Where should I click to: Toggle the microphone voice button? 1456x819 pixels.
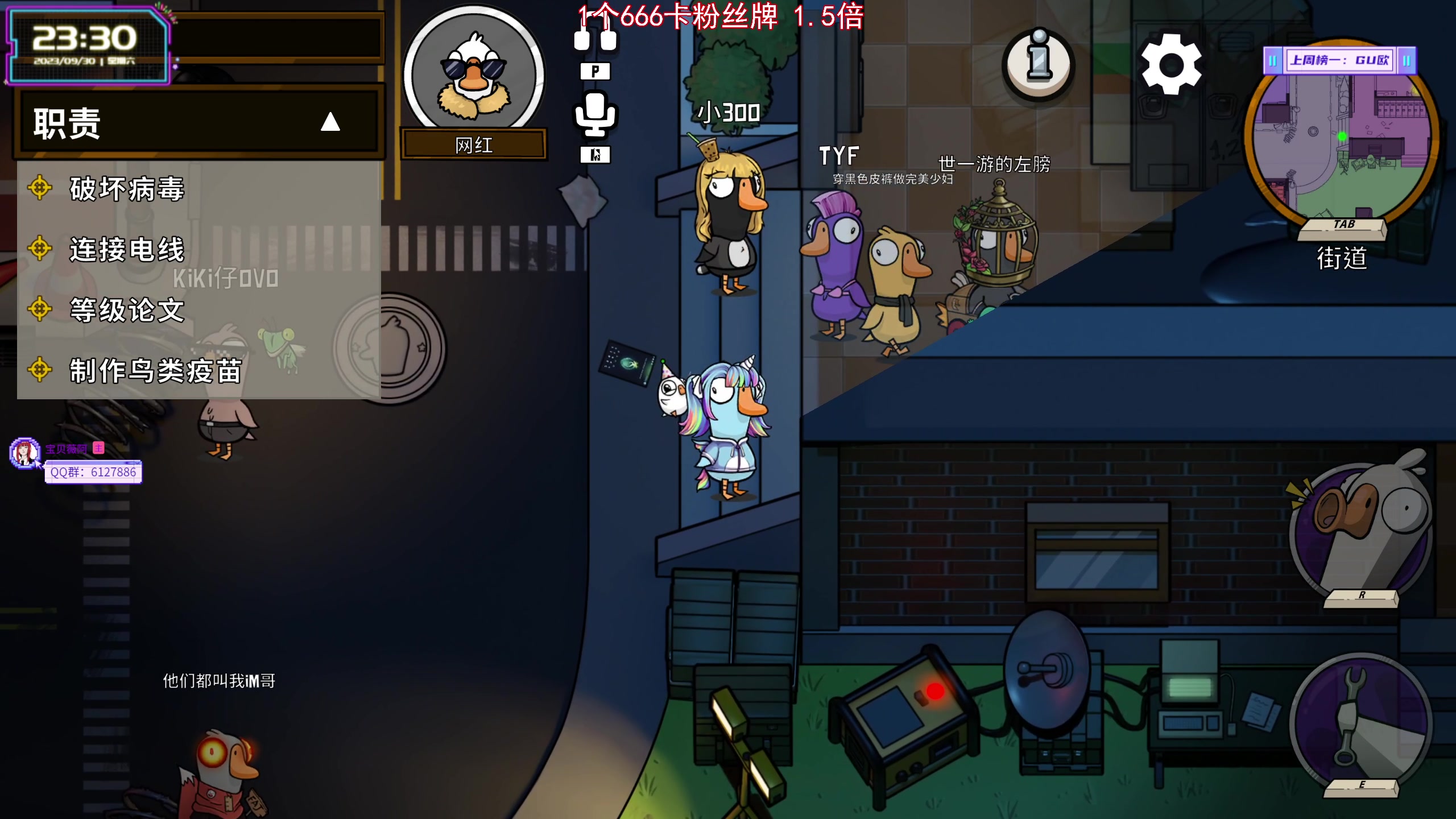[594, 115]
